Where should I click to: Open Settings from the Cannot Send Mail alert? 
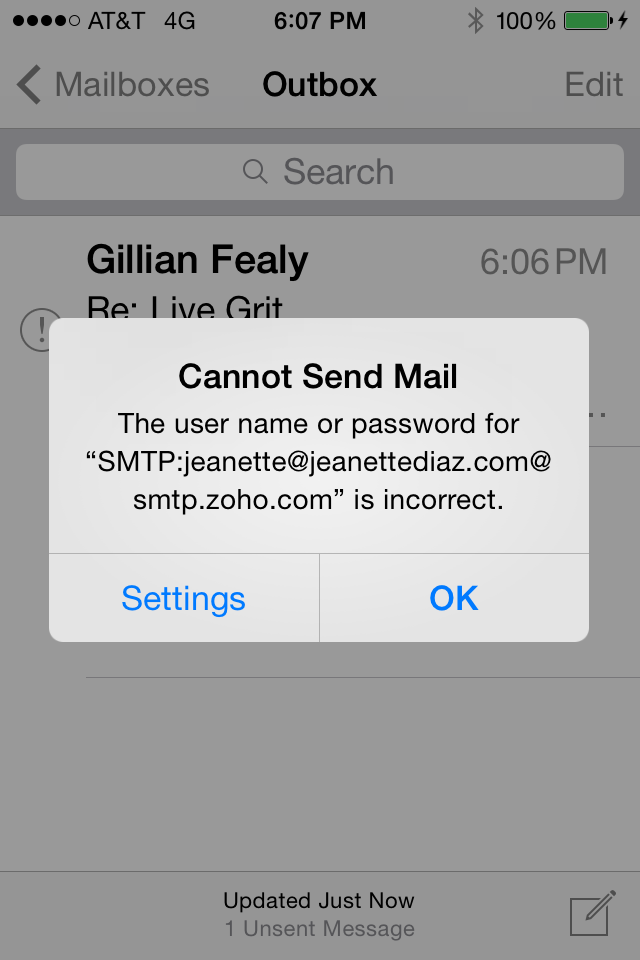coord(184,598)
